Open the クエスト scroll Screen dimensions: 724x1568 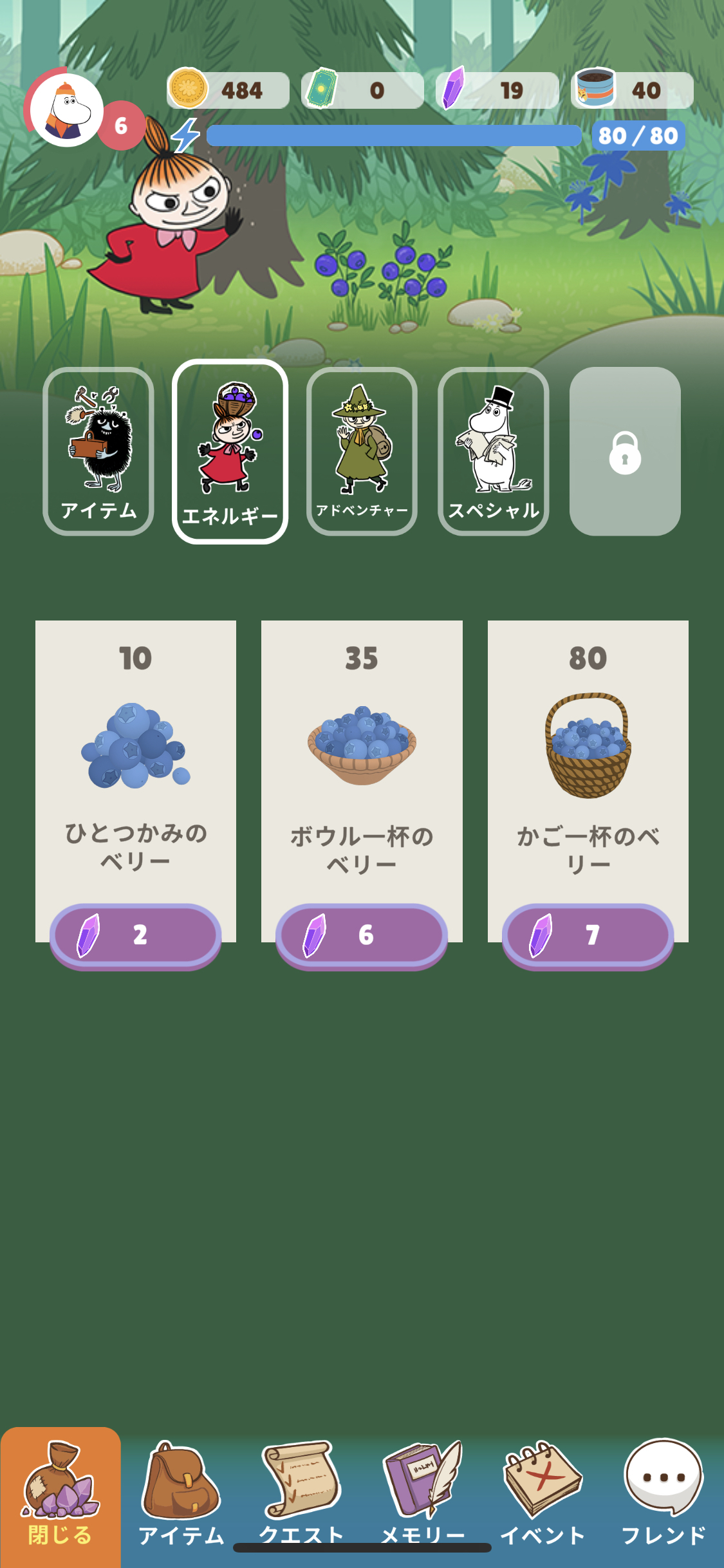click(x=301, y=1495)
